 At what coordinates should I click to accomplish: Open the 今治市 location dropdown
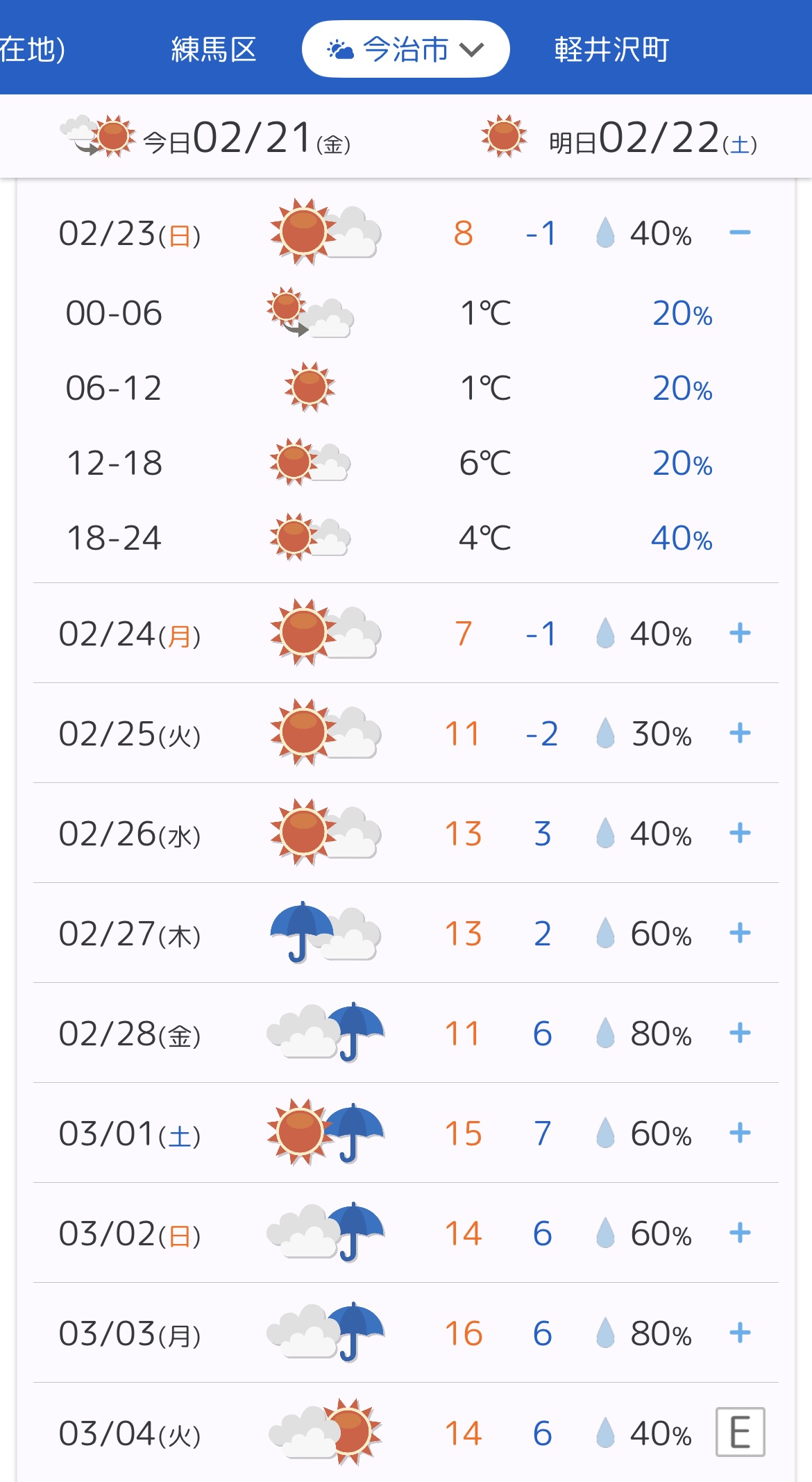pos(406,49)
